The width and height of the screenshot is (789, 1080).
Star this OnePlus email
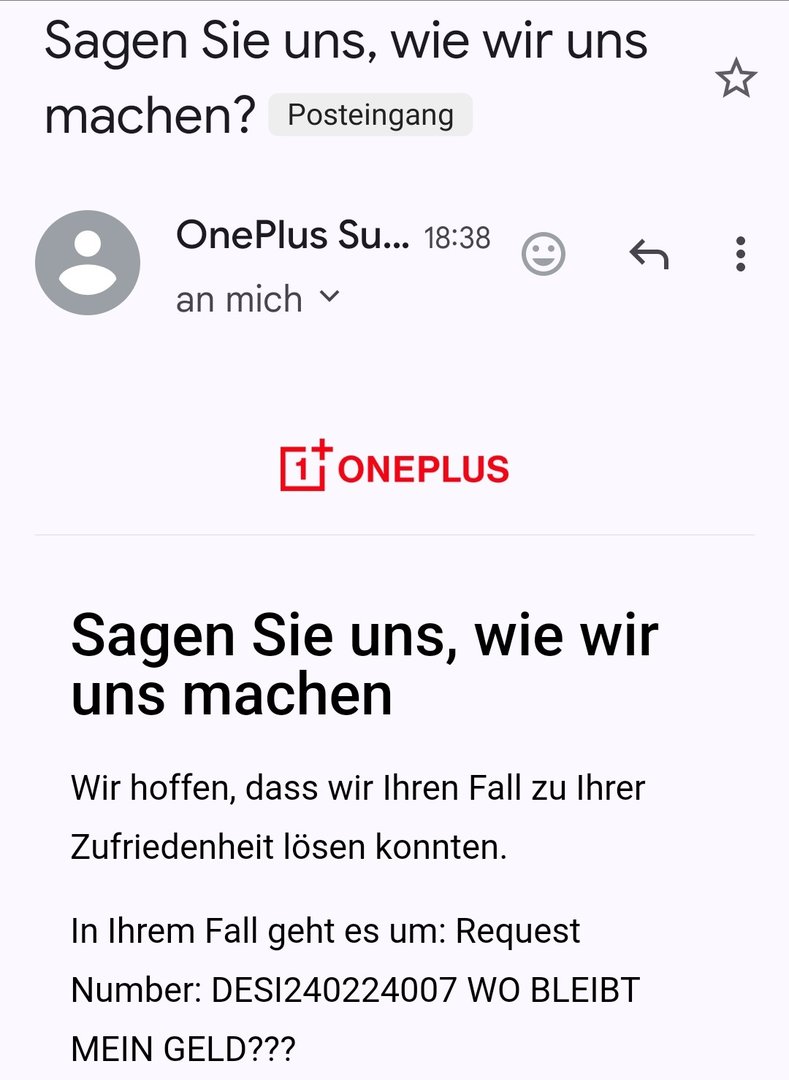pyautogui.click(x=736, y=79)
